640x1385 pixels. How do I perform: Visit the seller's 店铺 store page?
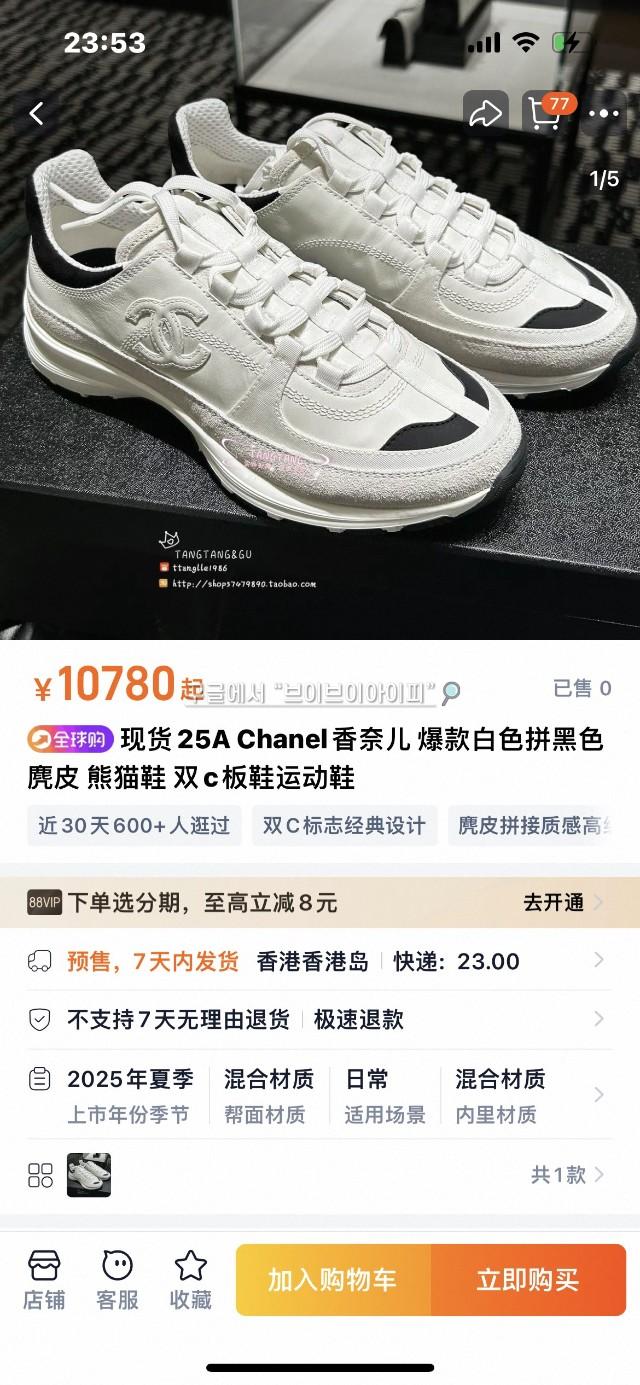(x=44, y=1279)
